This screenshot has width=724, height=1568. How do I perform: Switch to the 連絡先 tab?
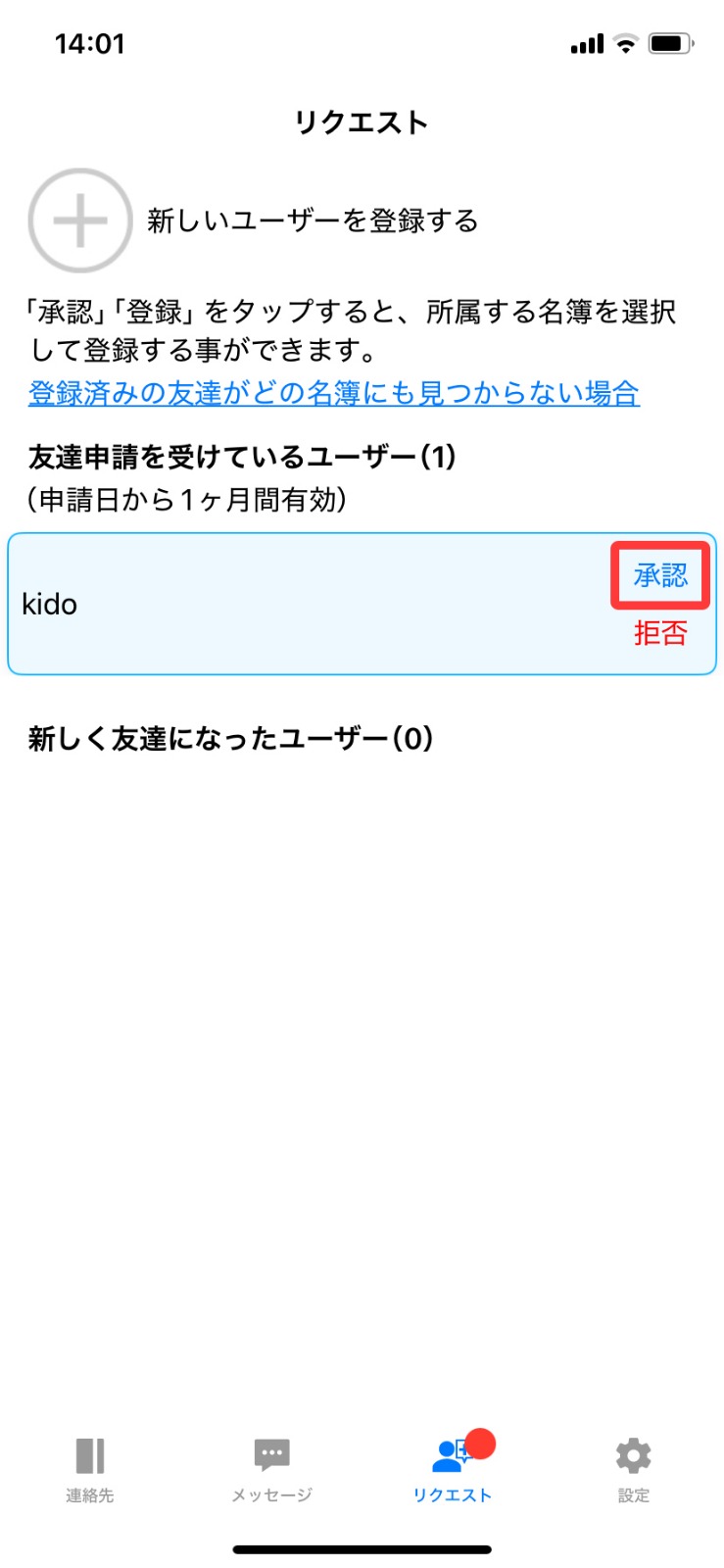click(x=90, y=1470)
